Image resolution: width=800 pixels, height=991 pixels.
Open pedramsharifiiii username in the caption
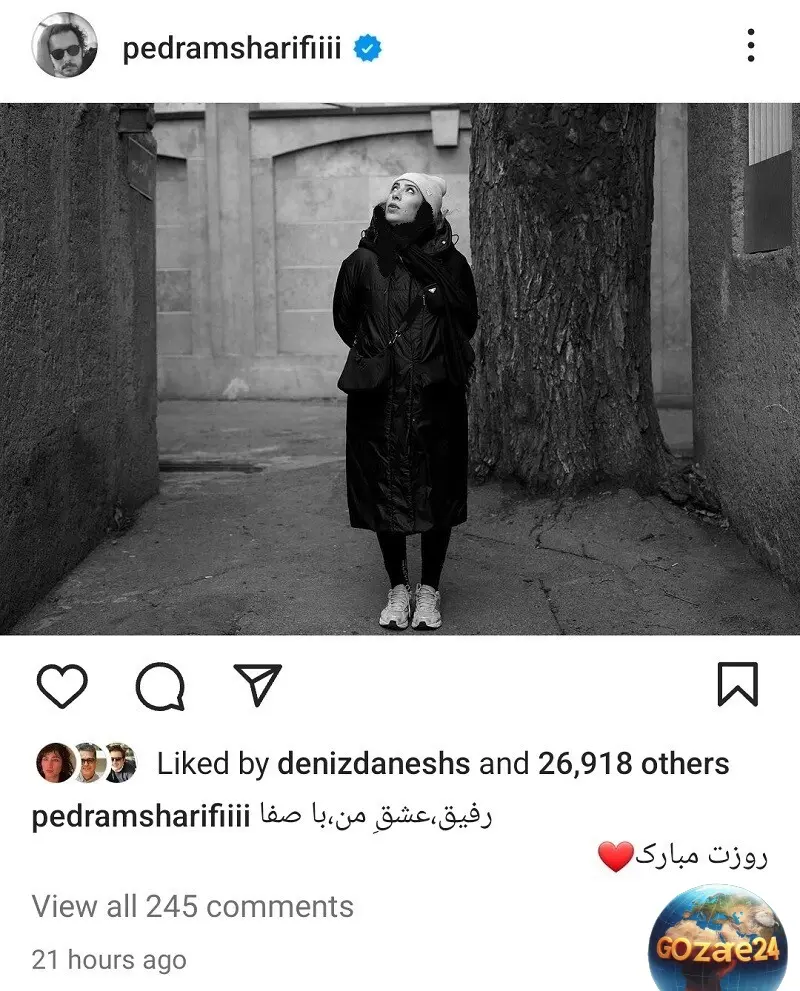click(x=139, y=816)
